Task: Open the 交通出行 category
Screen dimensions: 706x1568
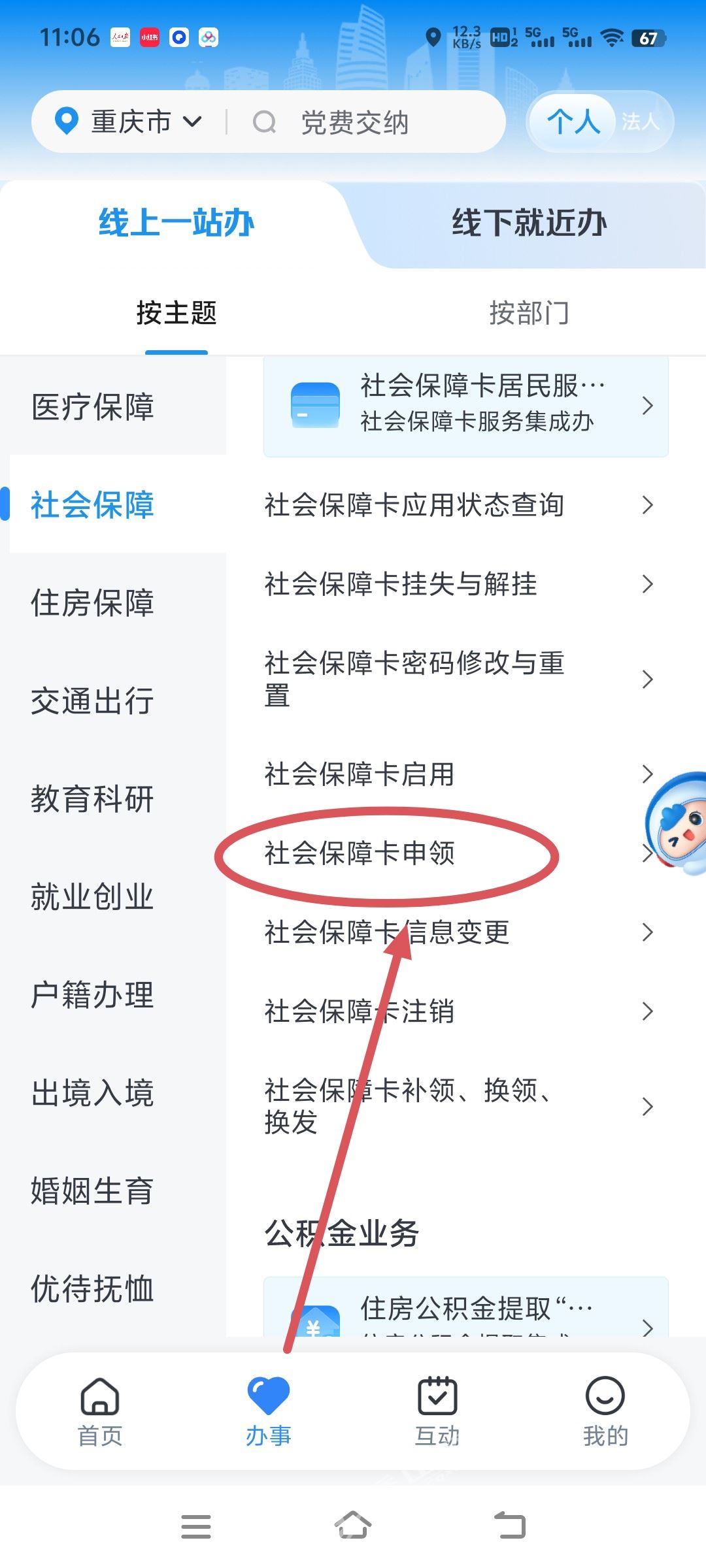Action: [x=93, y=700]
